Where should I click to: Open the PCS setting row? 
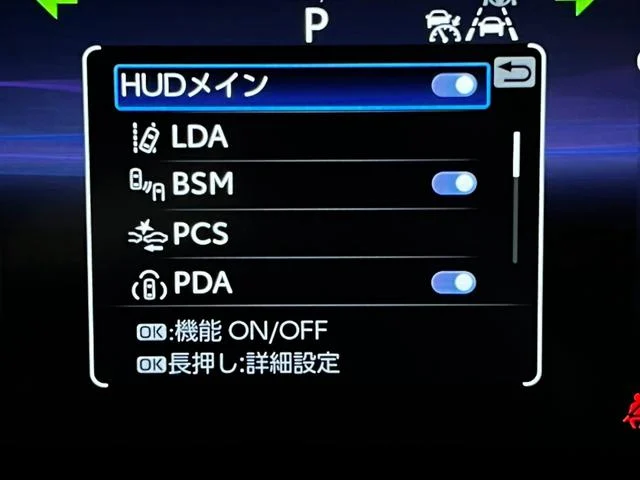tap(302, 233)
